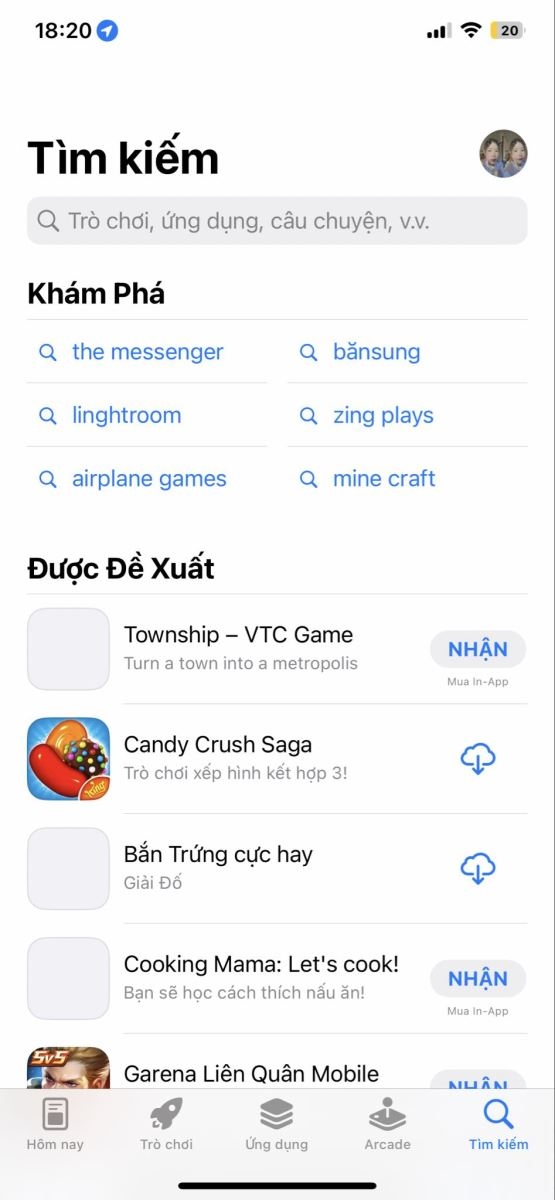Download Bắn Trứng cực hay via cloud icon

478,869
